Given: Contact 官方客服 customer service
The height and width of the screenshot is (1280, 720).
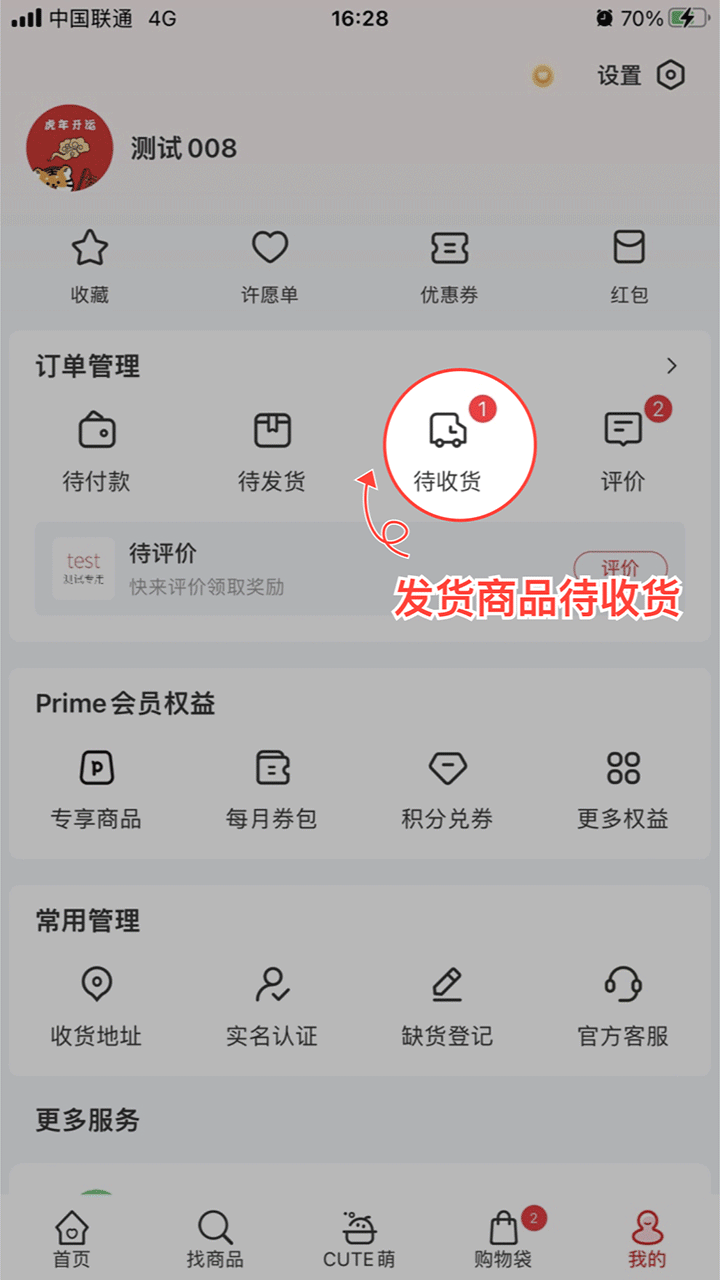Looking at the screenshot, I should click(x=623, y=1005).
